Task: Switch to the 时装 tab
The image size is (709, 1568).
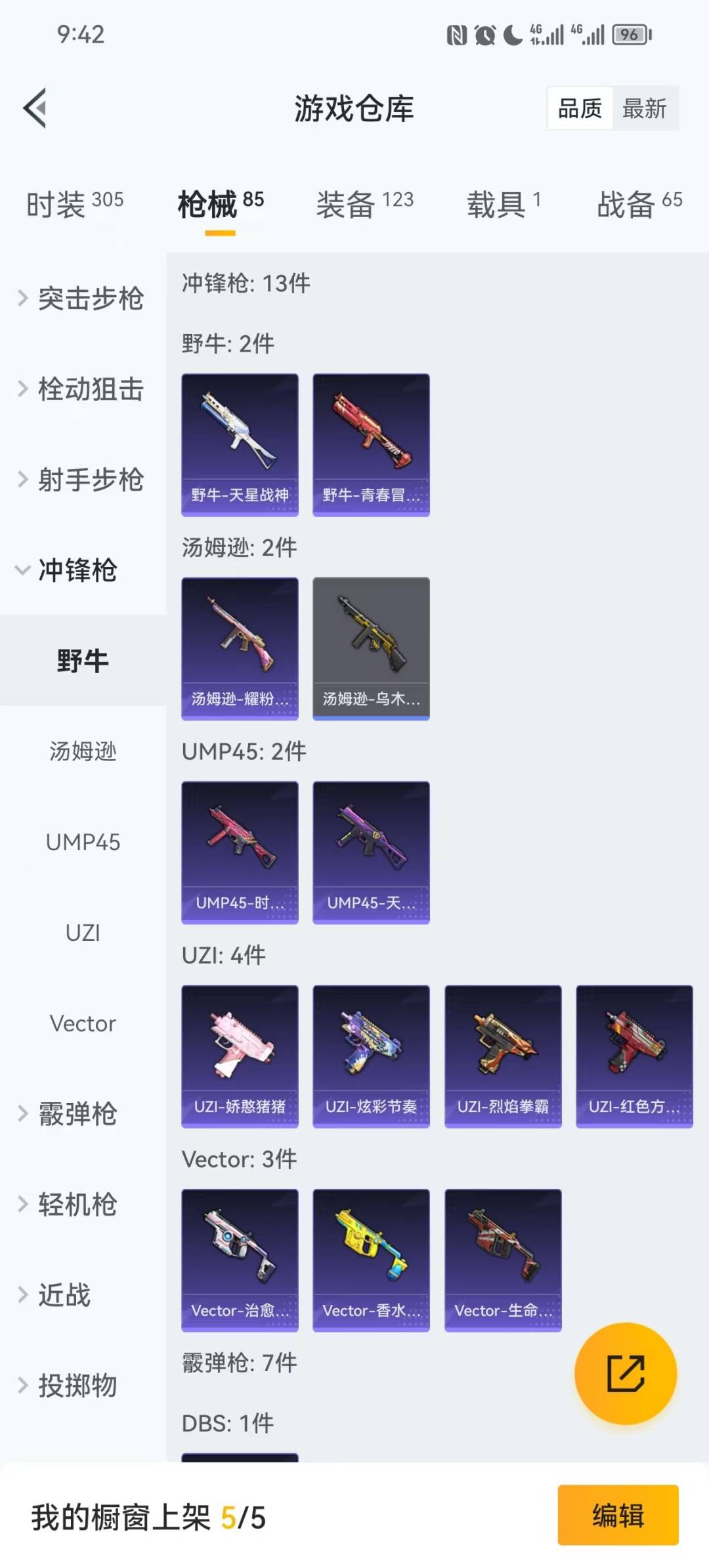Action: tap(75, 204)
